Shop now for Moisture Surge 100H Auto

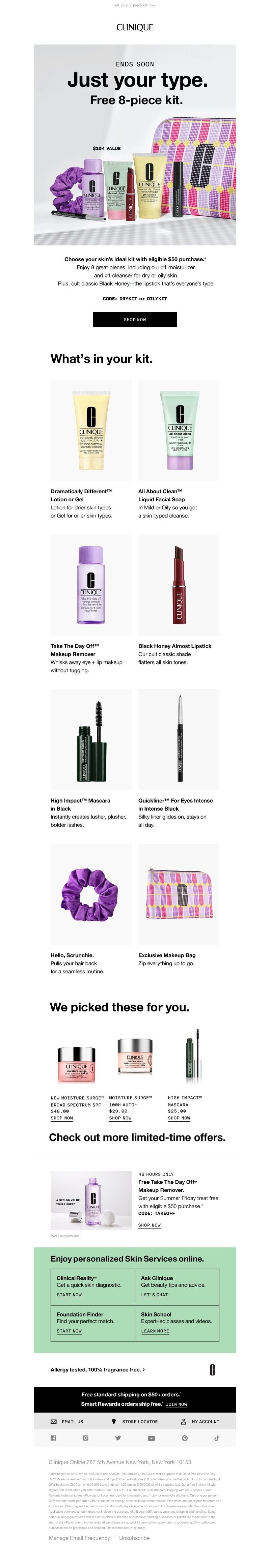coord(120,1118)
